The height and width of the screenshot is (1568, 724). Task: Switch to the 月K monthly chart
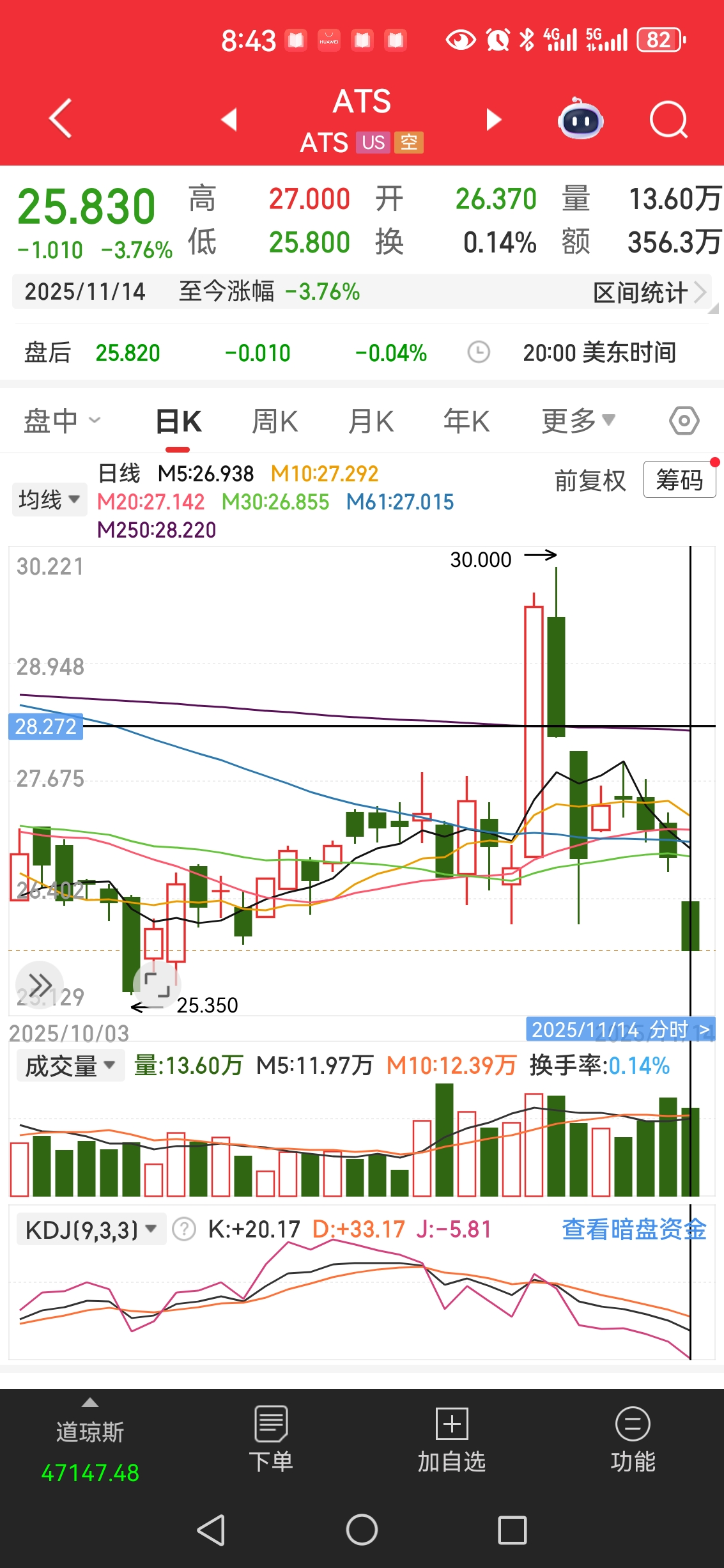(371, 421)
